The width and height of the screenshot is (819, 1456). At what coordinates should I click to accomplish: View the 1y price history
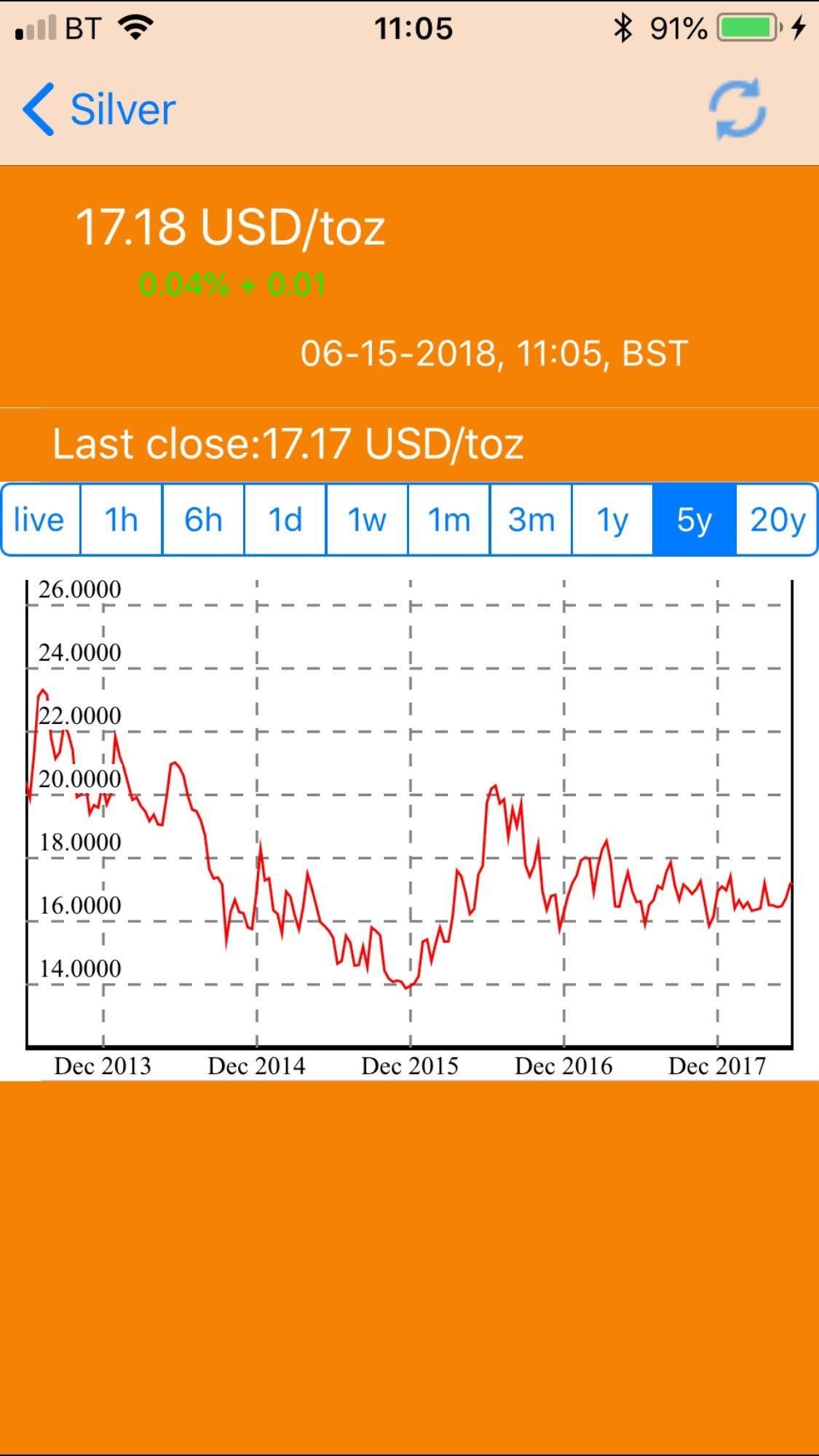[x=613, y=520]
